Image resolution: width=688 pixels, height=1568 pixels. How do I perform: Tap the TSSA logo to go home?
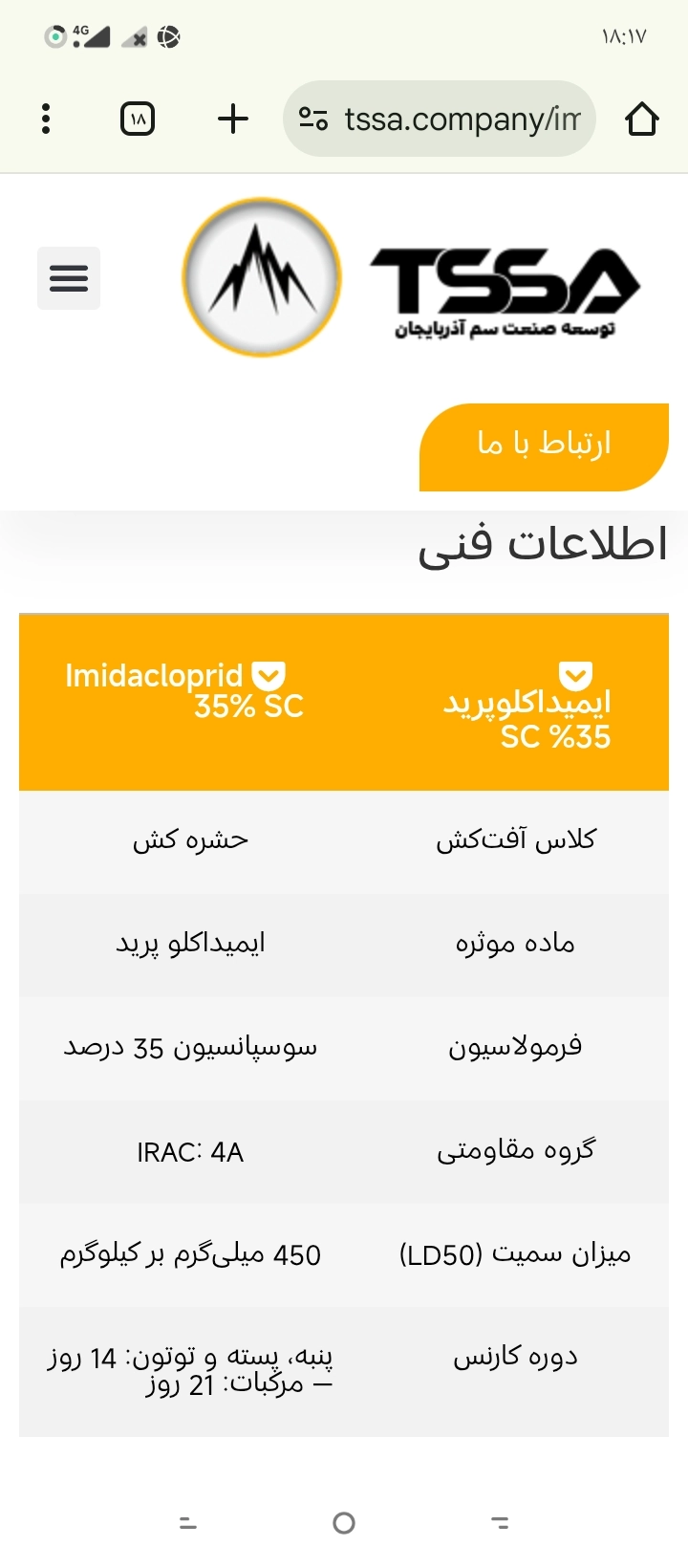click(412, 277)
